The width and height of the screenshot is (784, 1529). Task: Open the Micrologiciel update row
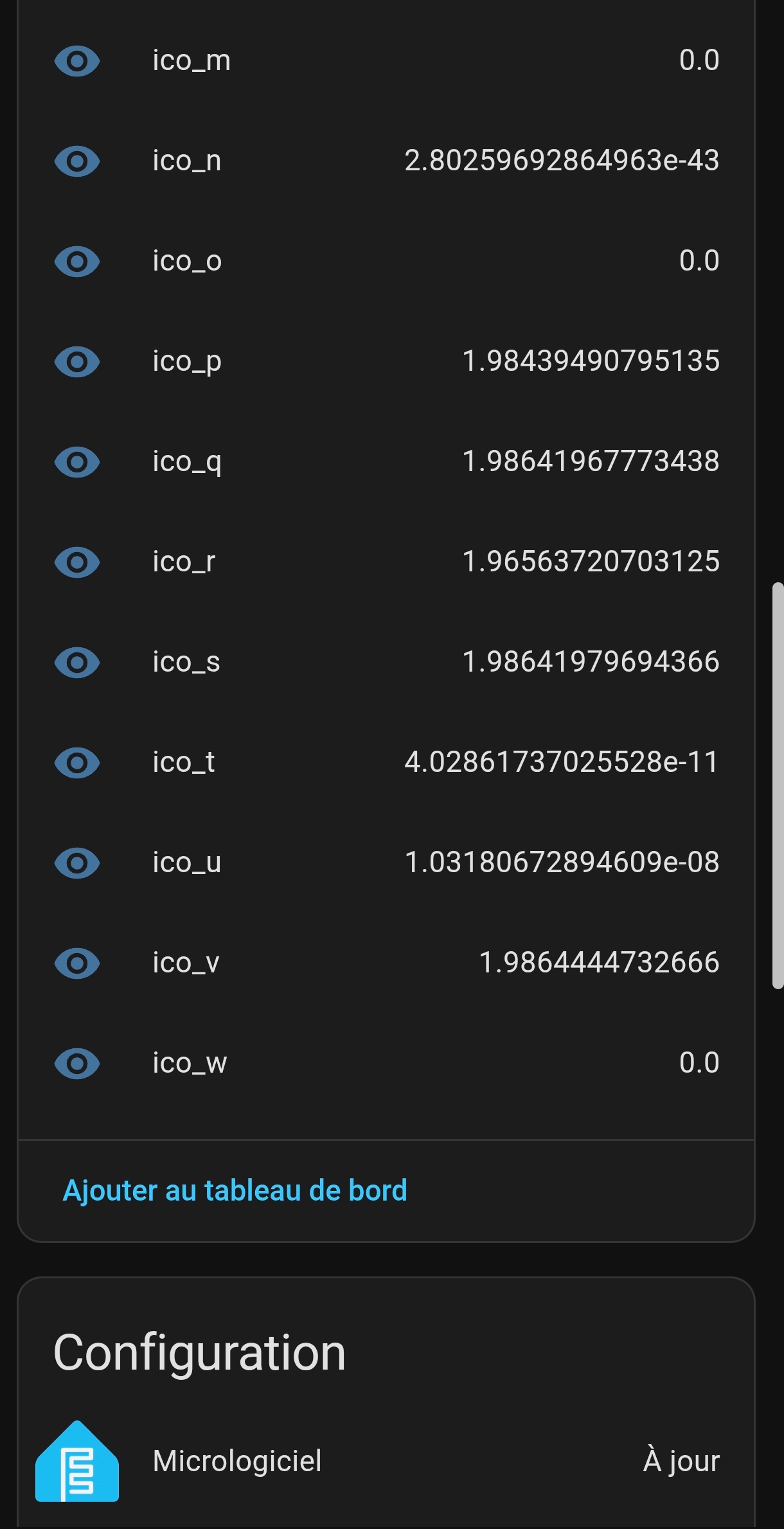point(386,1460)
